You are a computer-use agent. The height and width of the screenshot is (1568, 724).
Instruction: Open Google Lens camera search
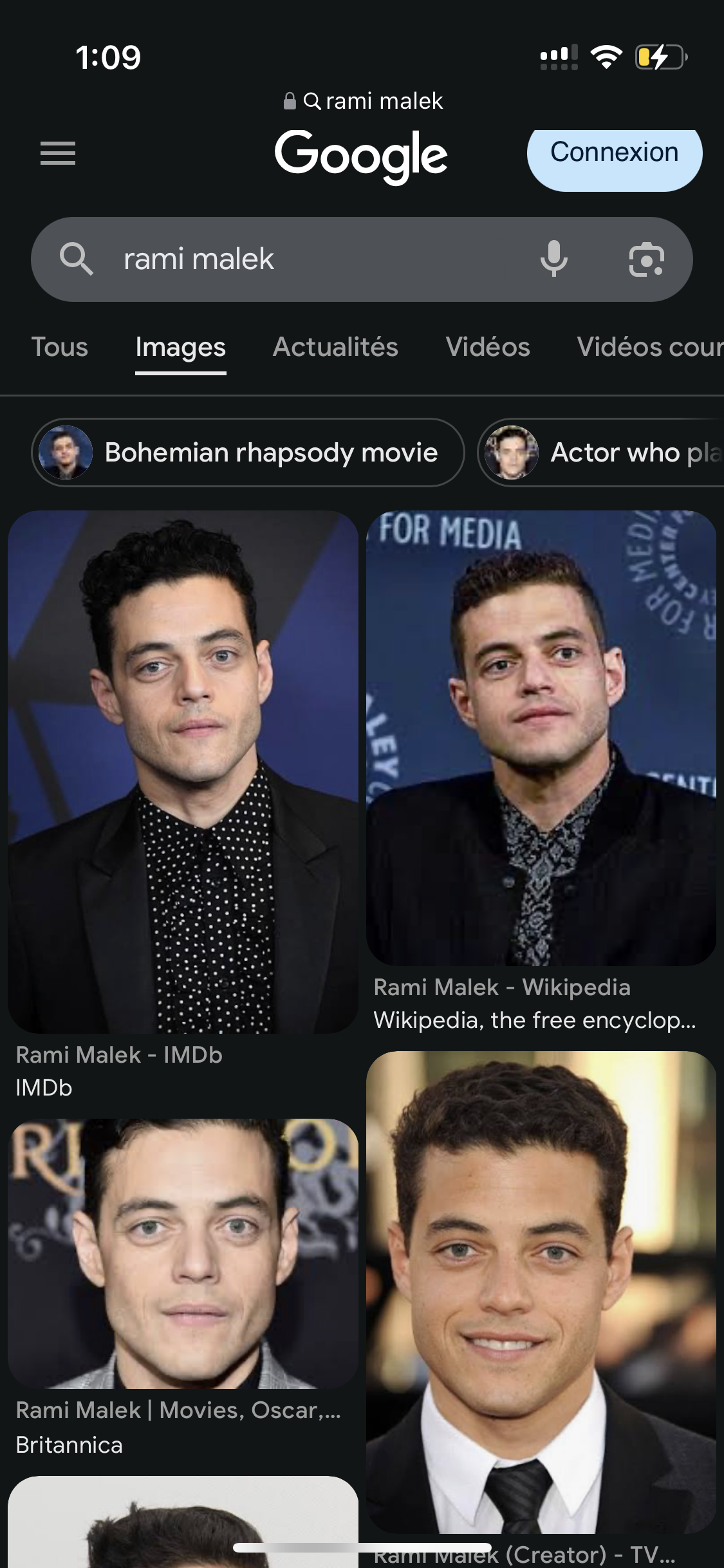click(x=646, y=259)
